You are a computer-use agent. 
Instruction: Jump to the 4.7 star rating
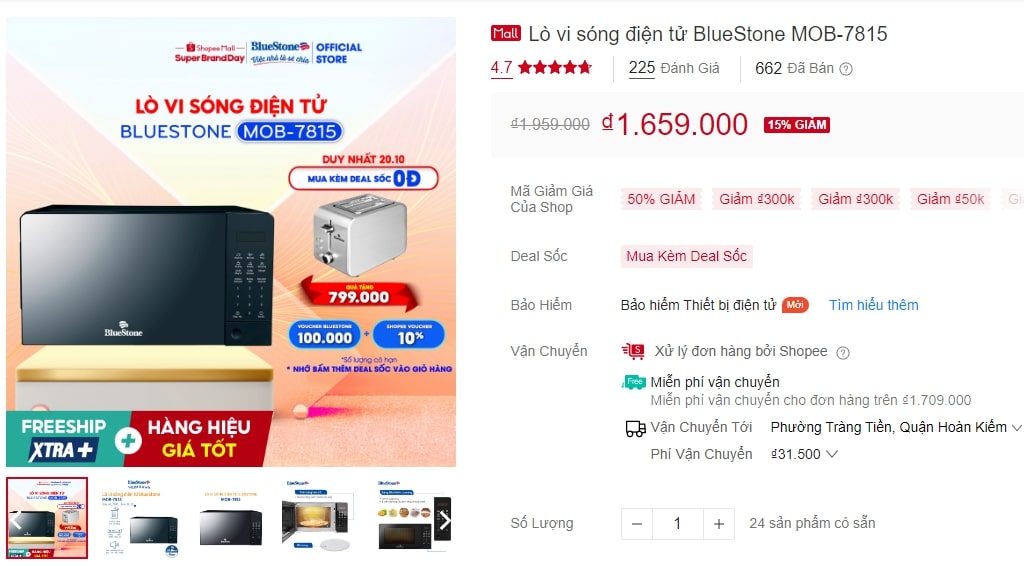(540, 68)
